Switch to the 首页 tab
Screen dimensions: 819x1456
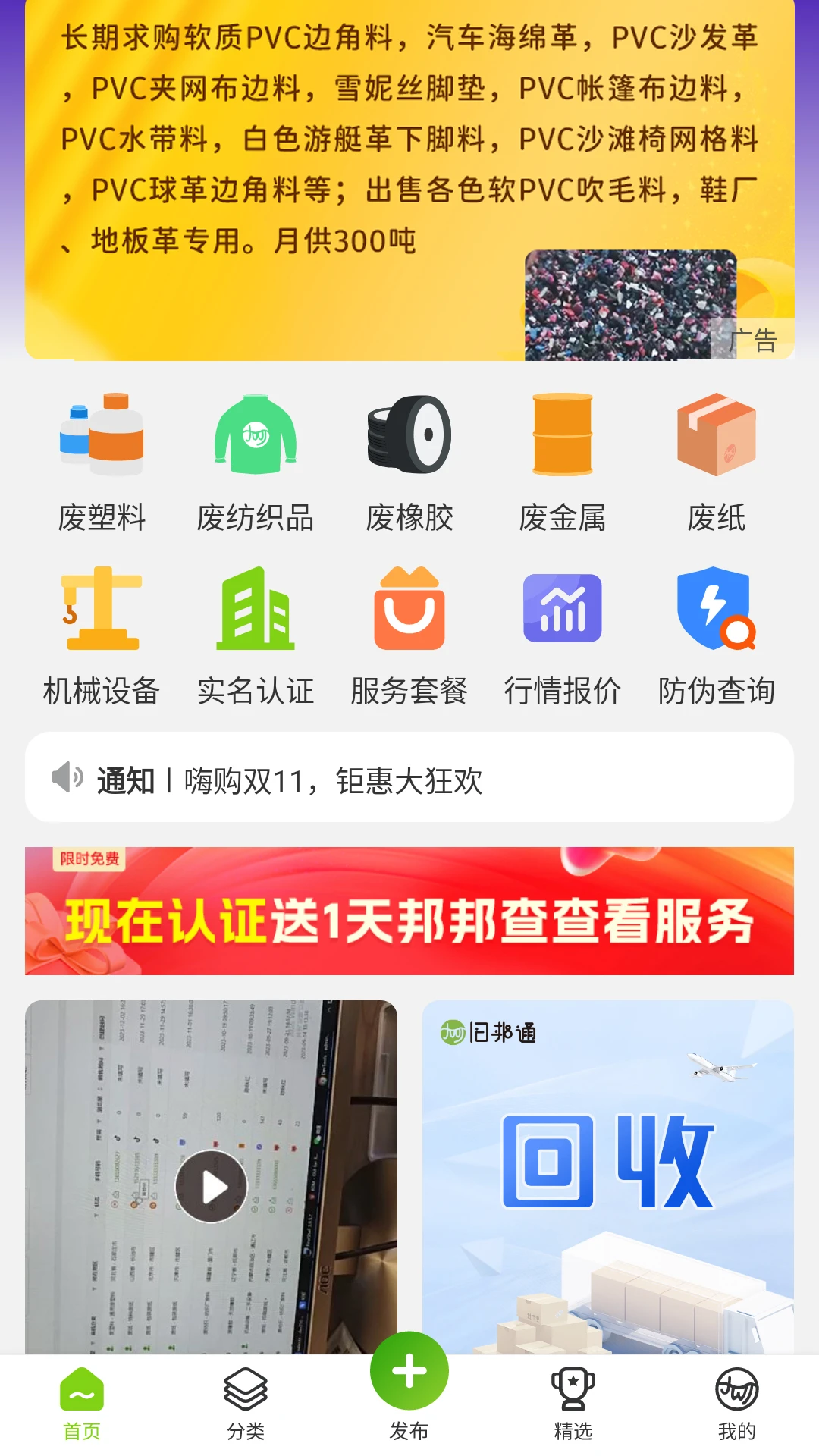[82, 1403]
